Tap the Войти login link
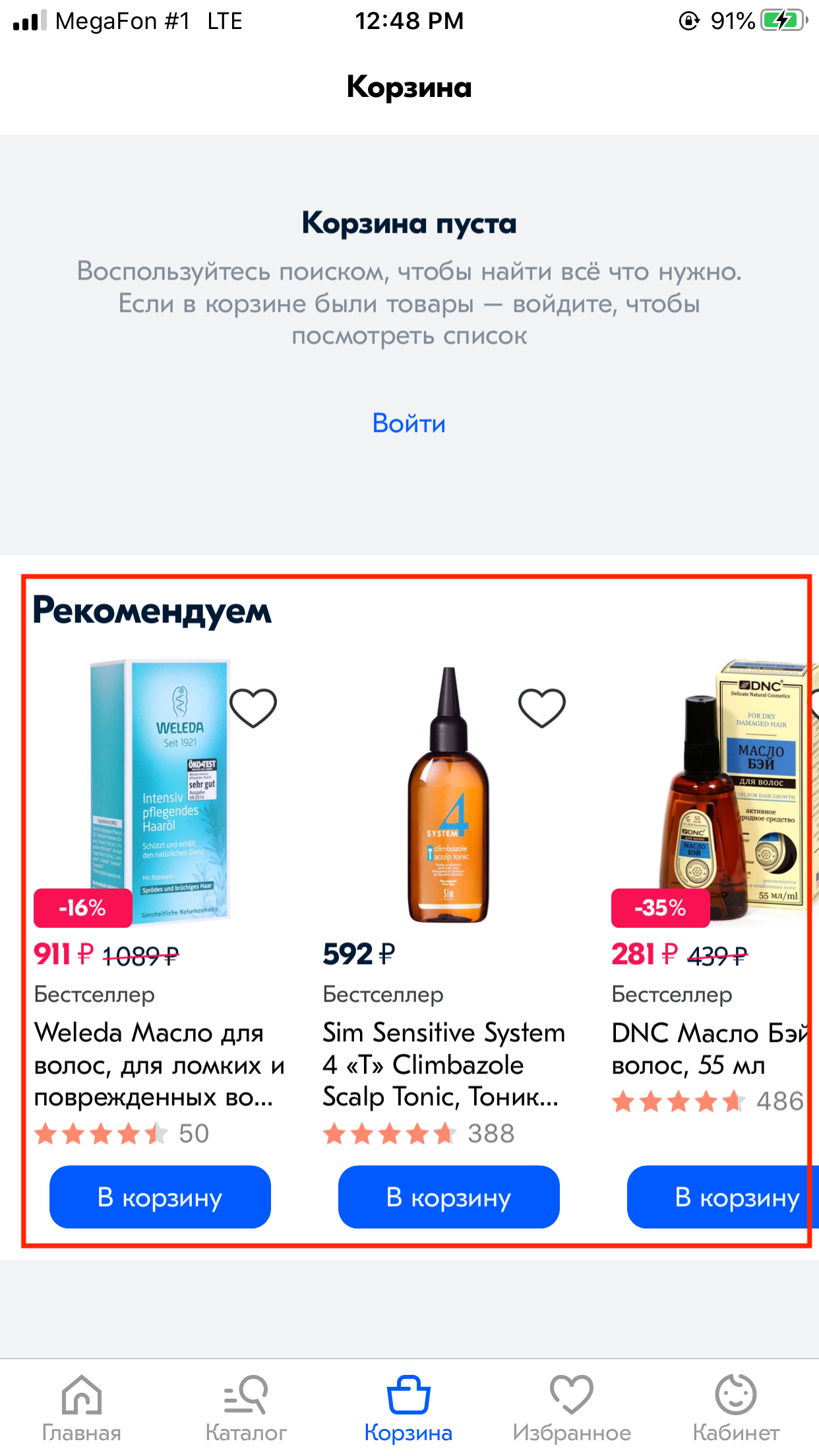 pos(409,423)
